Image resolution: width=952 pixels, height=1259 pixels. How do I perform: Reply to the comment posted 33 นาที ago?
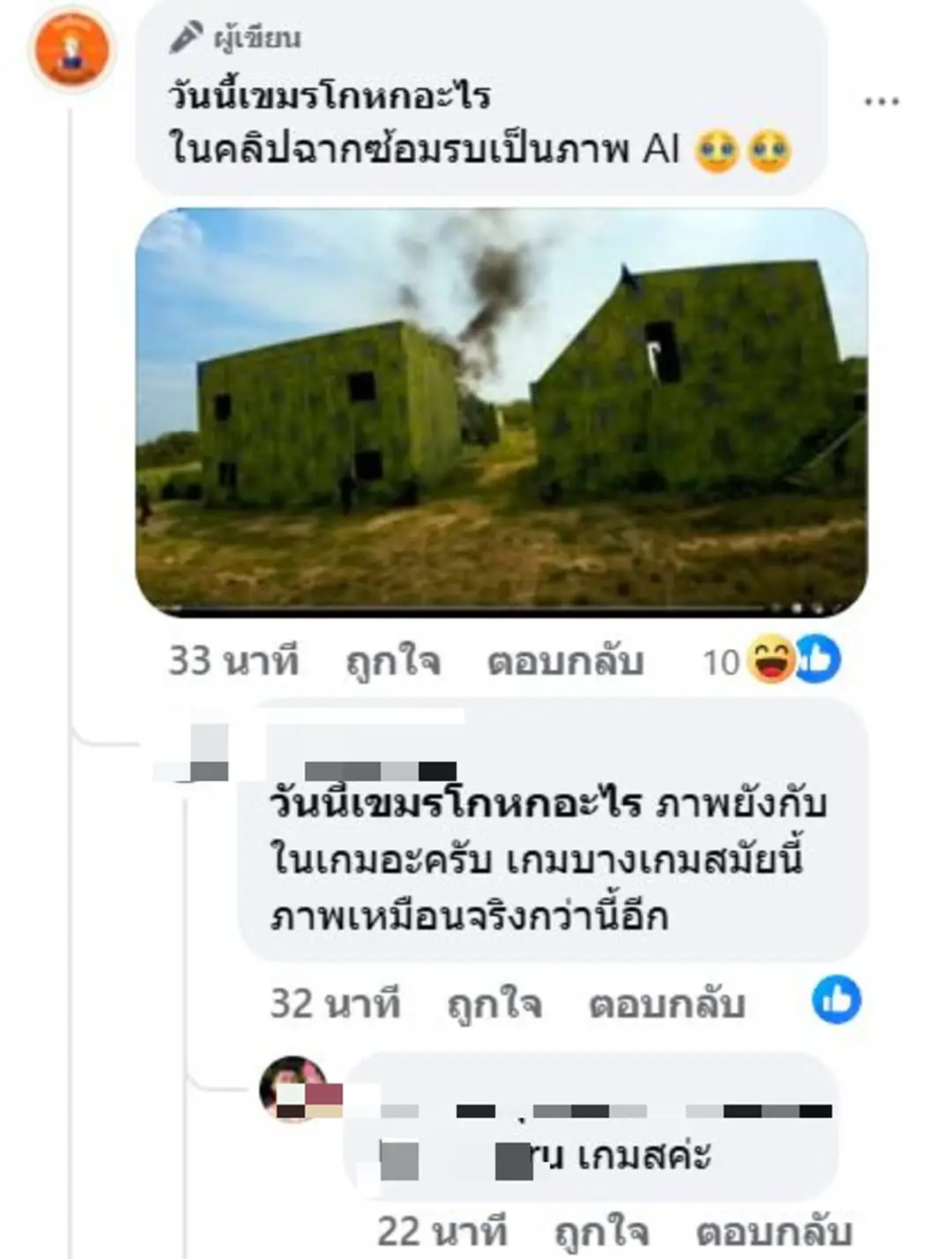565,661
